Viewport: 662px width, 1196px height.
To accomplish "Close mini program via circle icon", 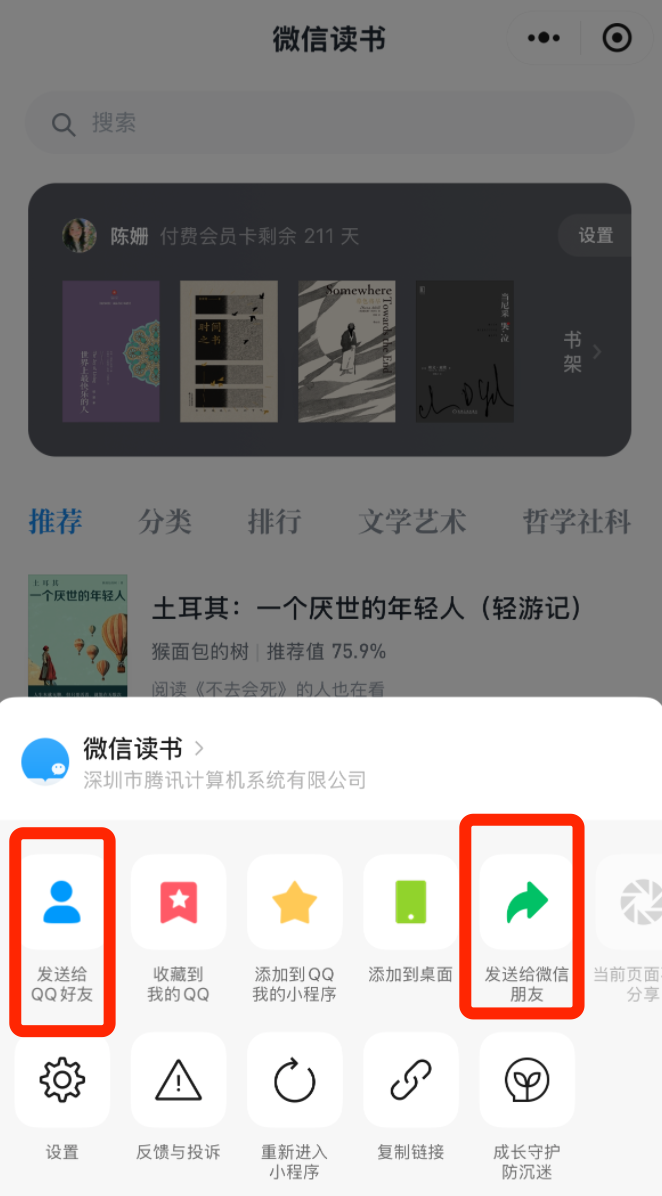I will (x=616, y=38).
